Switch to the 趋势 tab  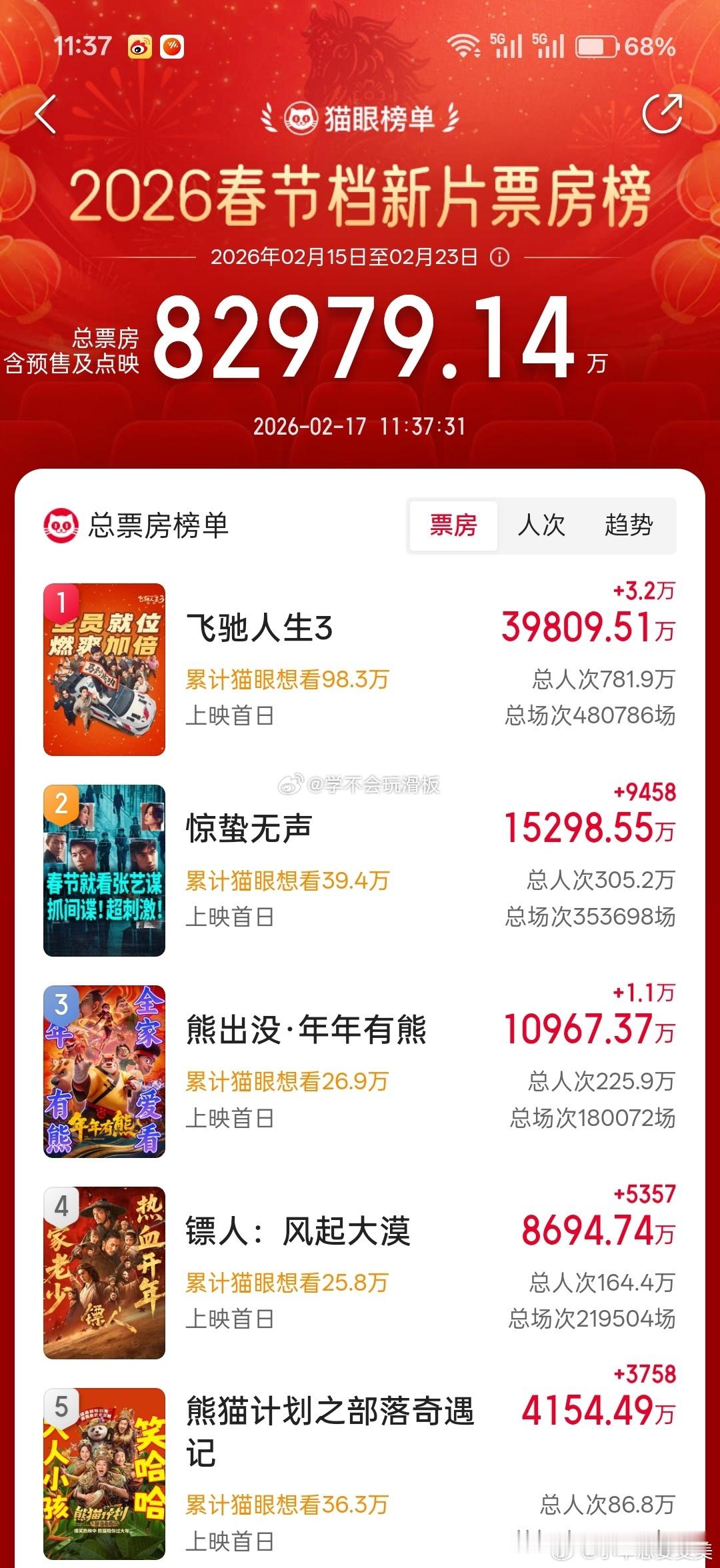click(x=631, y=526)
